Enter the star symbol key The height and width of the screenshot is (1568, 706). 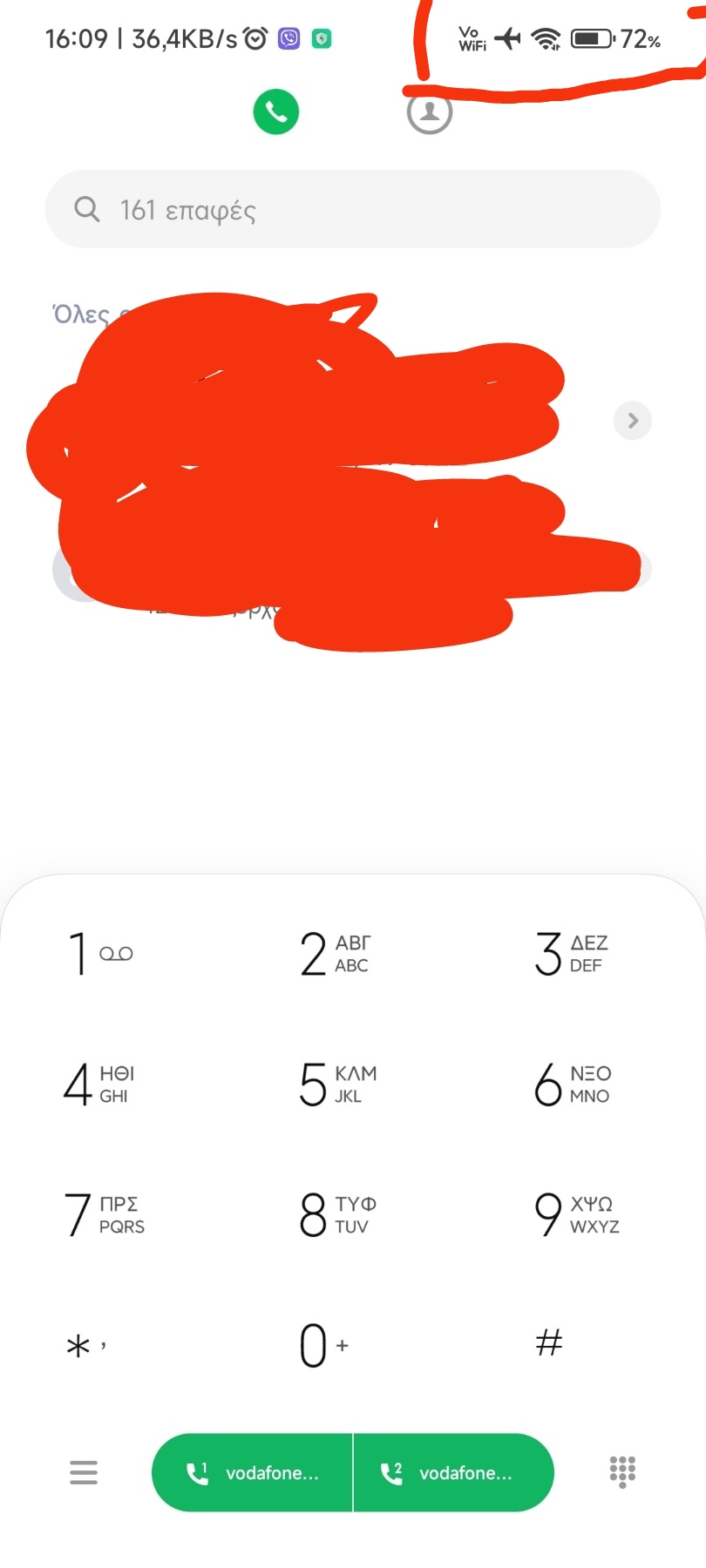85,1345
